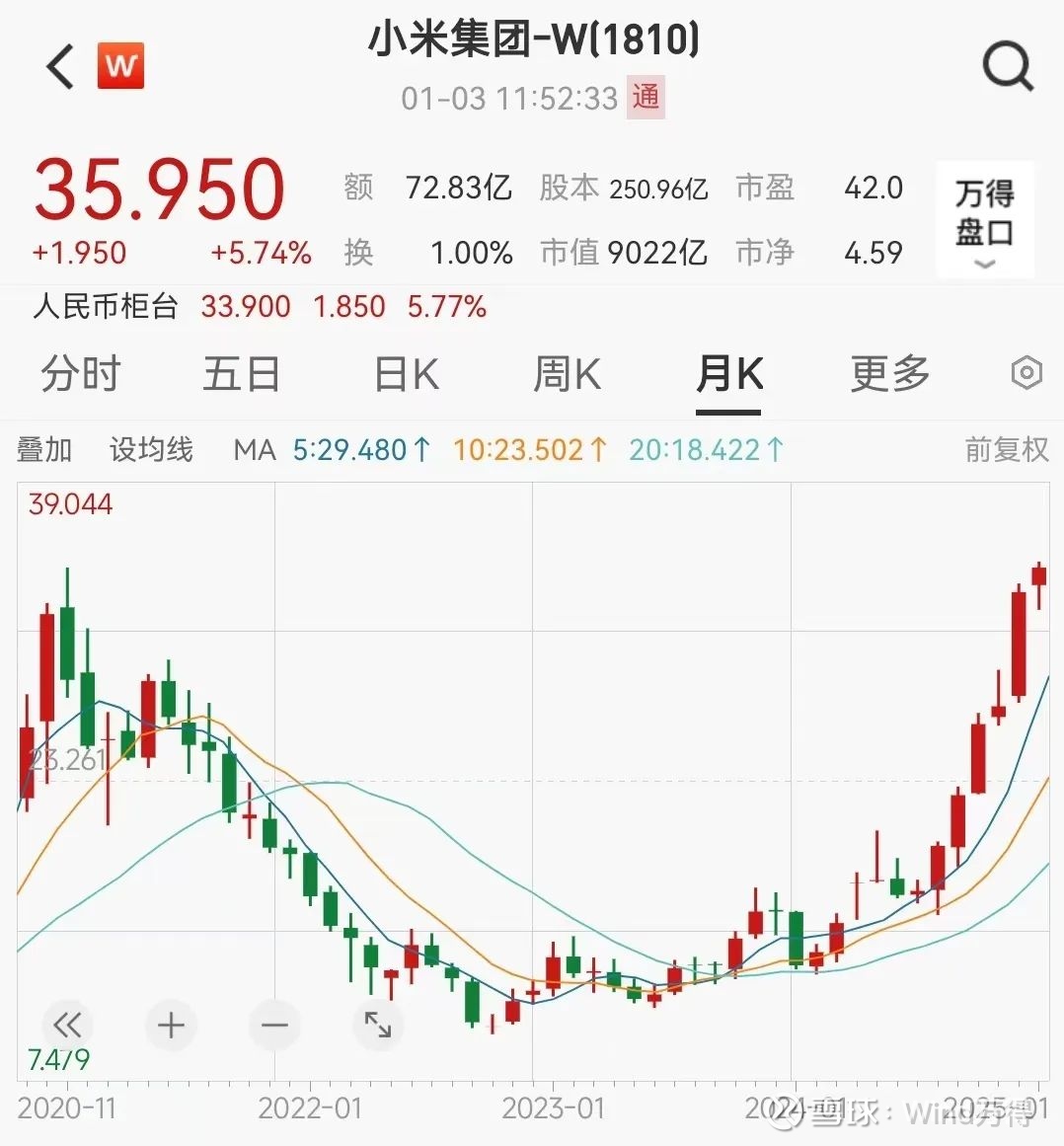
Task: Expand chart to fullscreen with arrows icon
Action: click(378, 1026)
